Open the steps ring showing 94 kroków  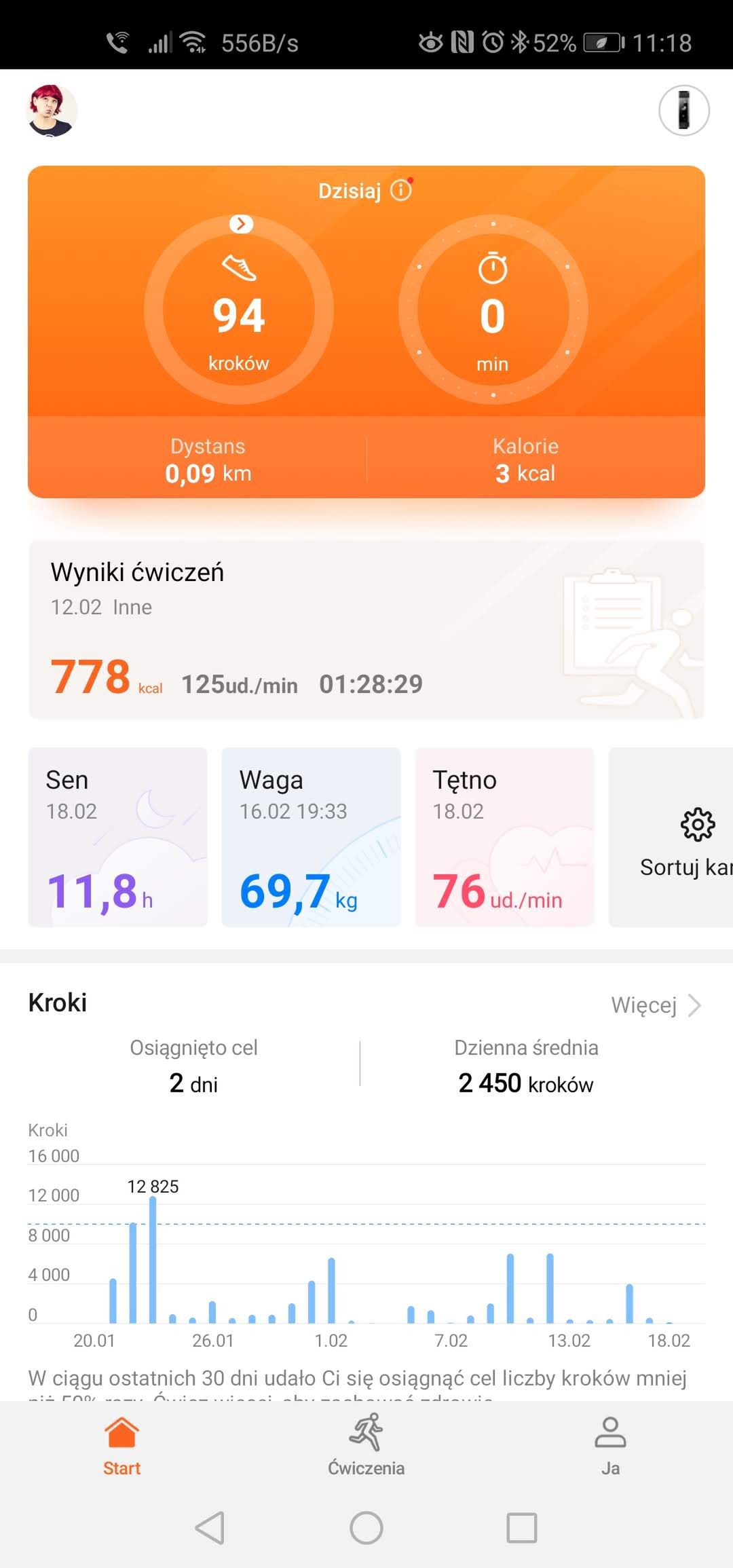tap(239, 310)
